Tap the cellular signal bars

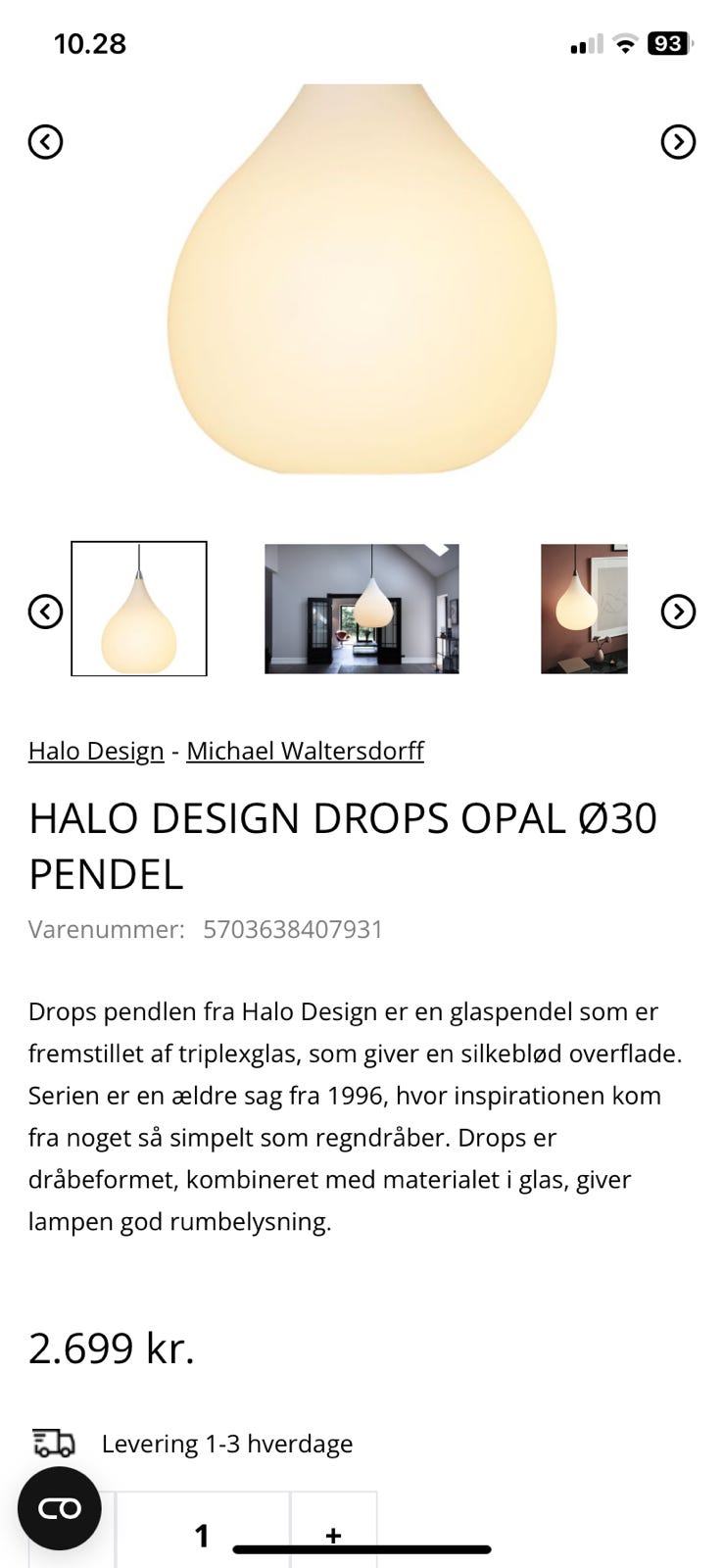[x=585, y=43]
